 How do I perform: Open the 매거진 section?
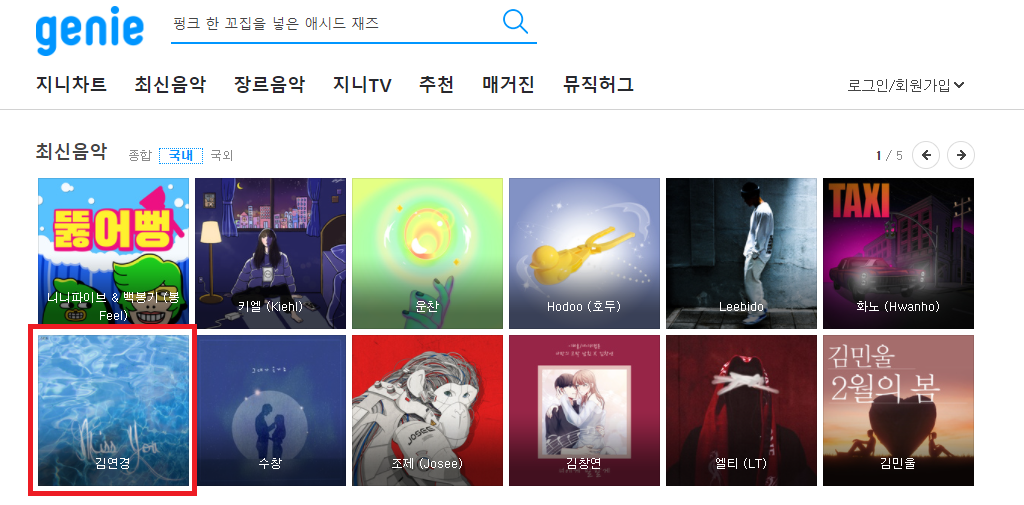pyautogui.click(x=508, y=84)
